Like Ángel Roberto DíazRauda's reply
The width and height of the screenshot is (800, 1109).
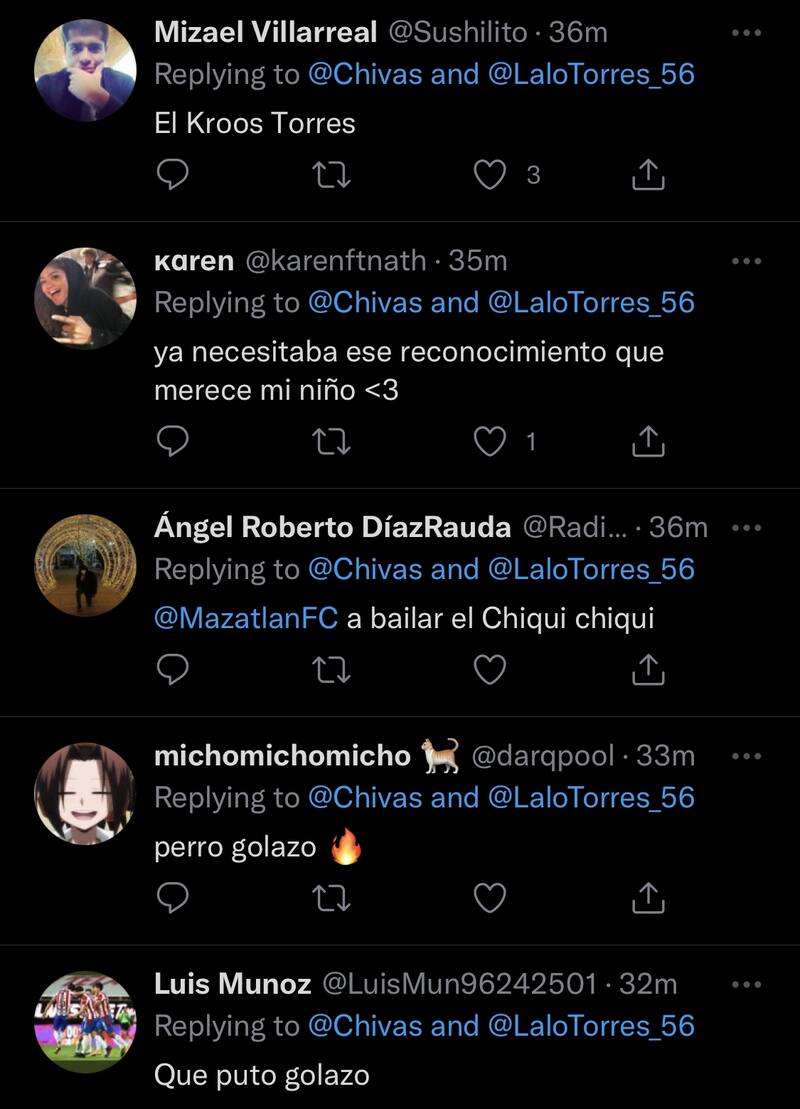(490, 669)
